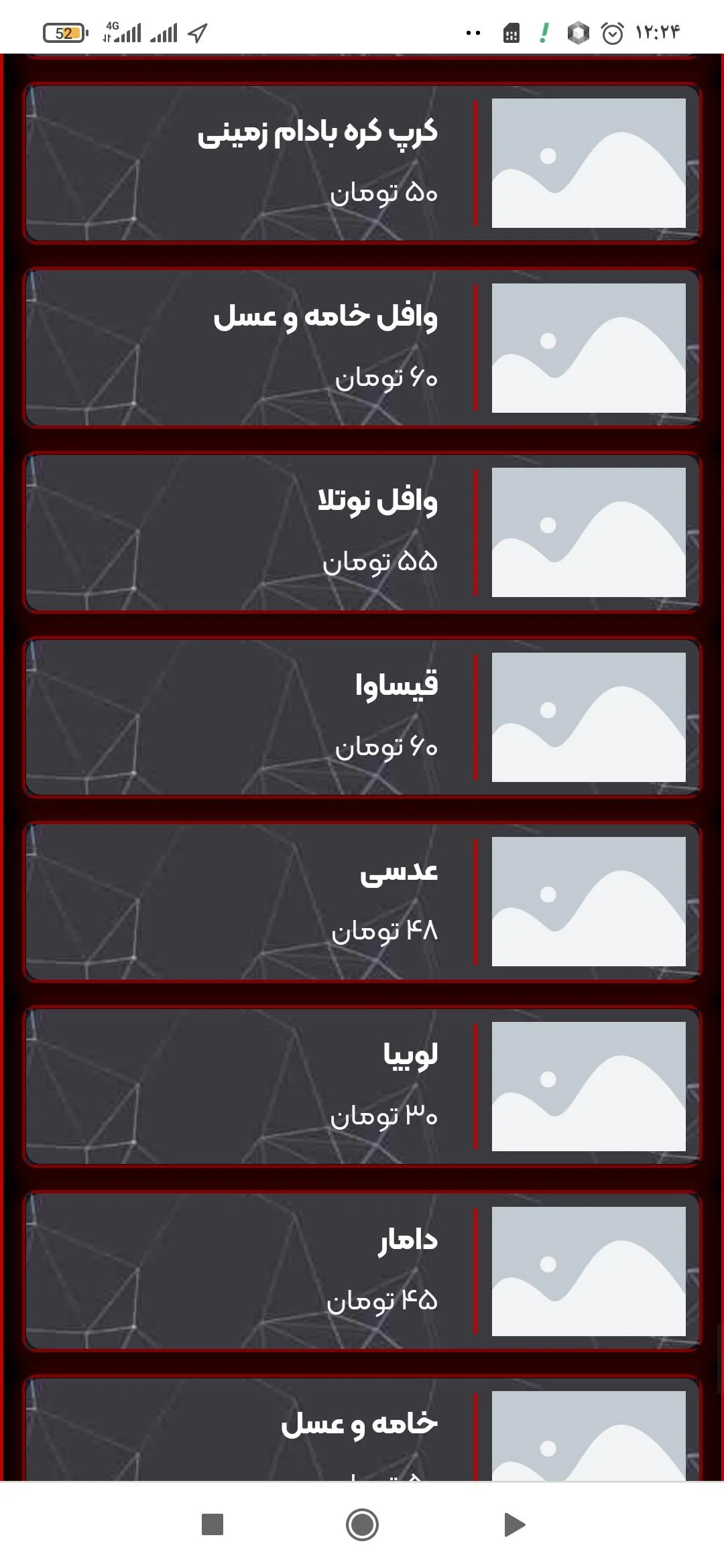Open recent apps with the square button

point(213,1525)
